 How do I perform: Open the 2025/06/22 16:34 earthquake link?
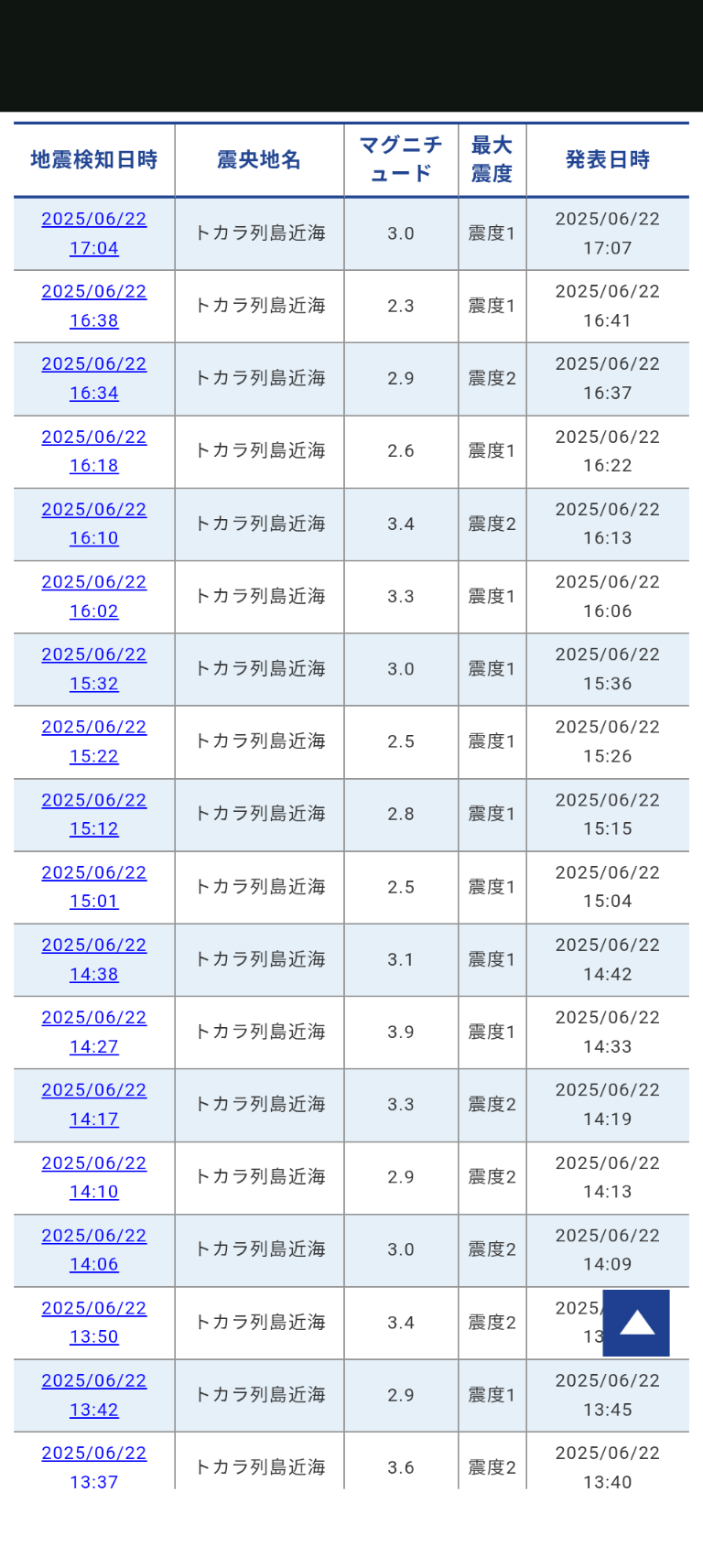94,378
